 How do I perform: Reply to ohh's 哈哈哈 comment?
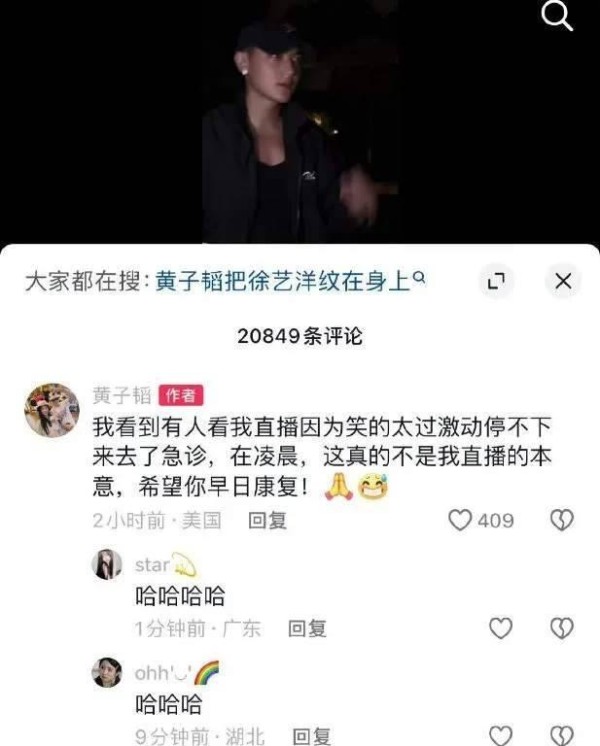311,737
